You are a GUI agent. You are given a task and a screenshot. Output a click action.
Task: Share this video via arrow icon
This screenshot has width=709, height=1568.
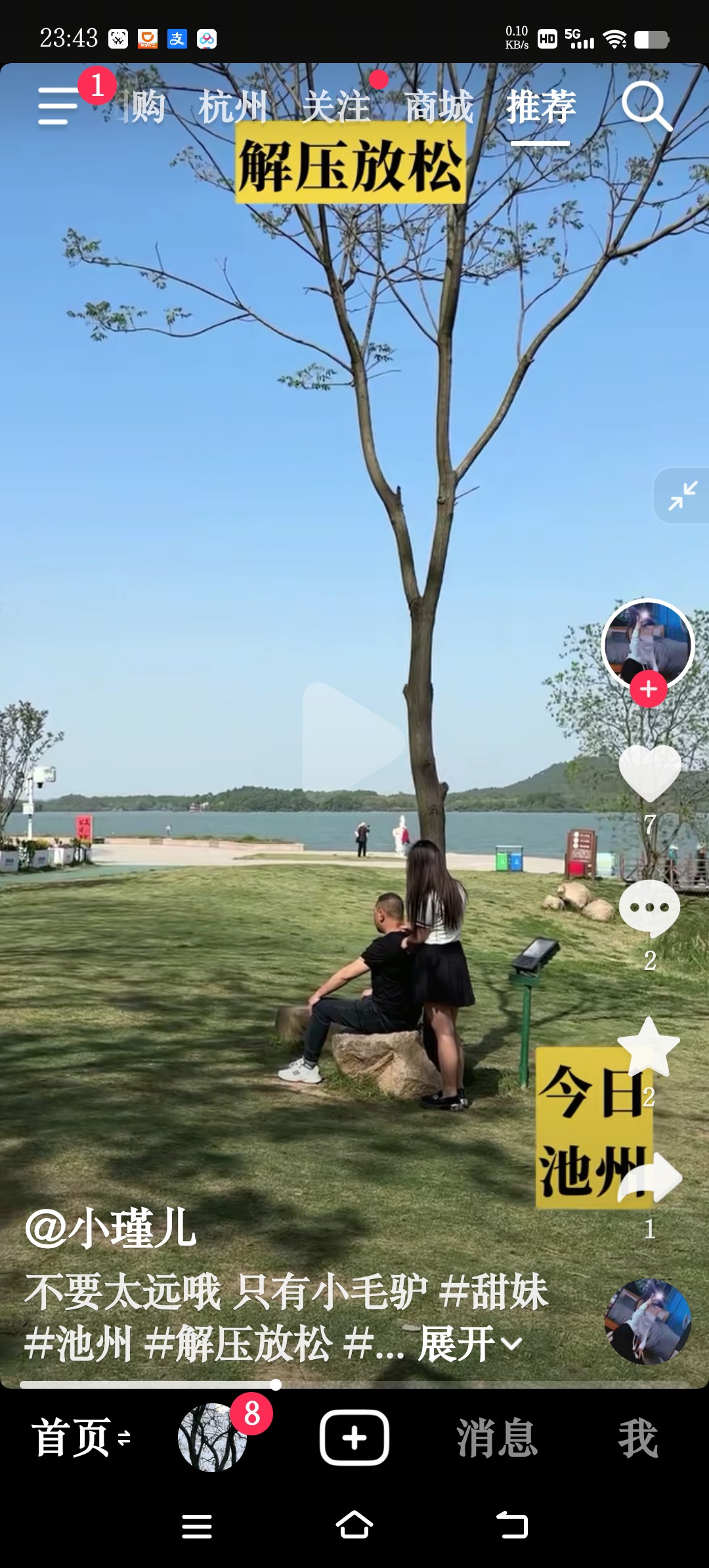pos(650,1178)
